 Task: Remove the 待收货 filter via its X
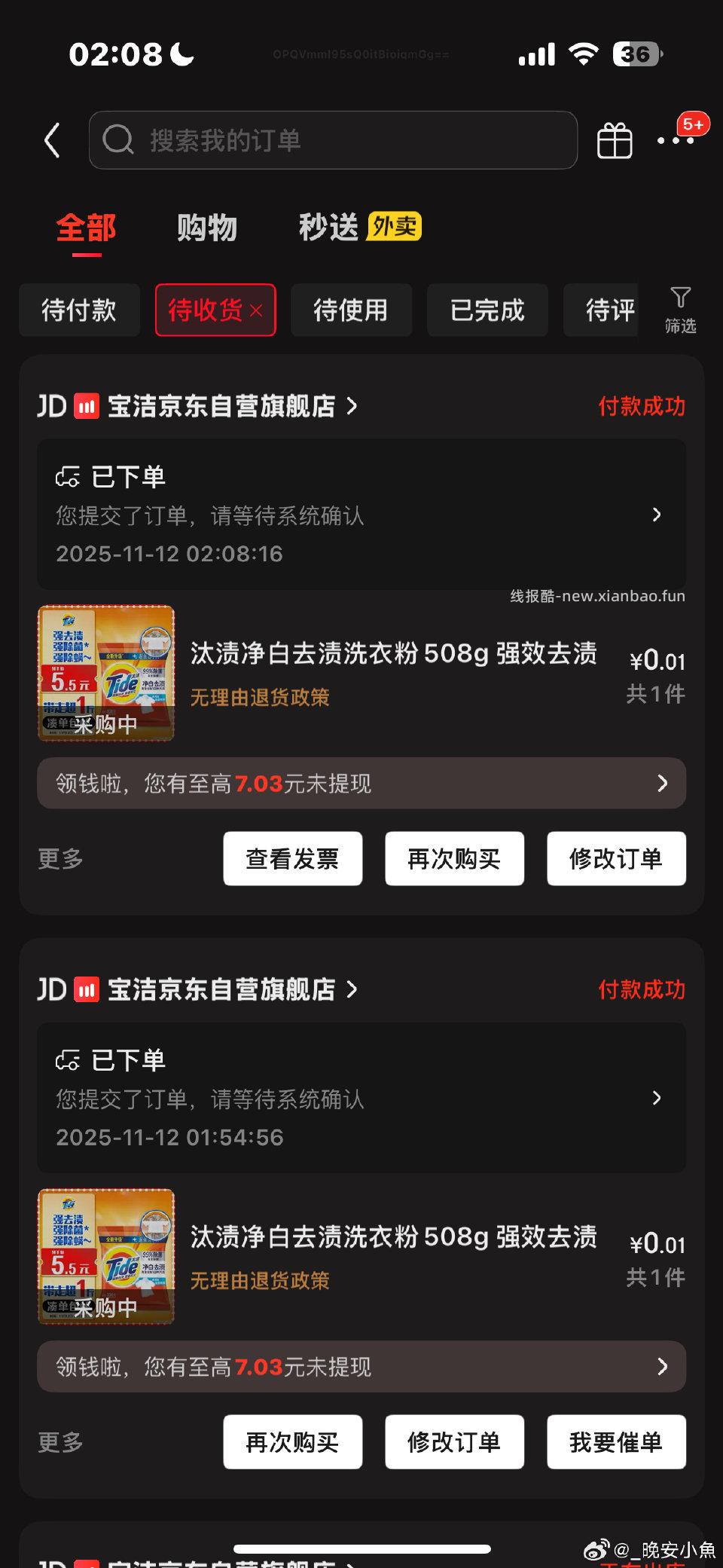256,310
